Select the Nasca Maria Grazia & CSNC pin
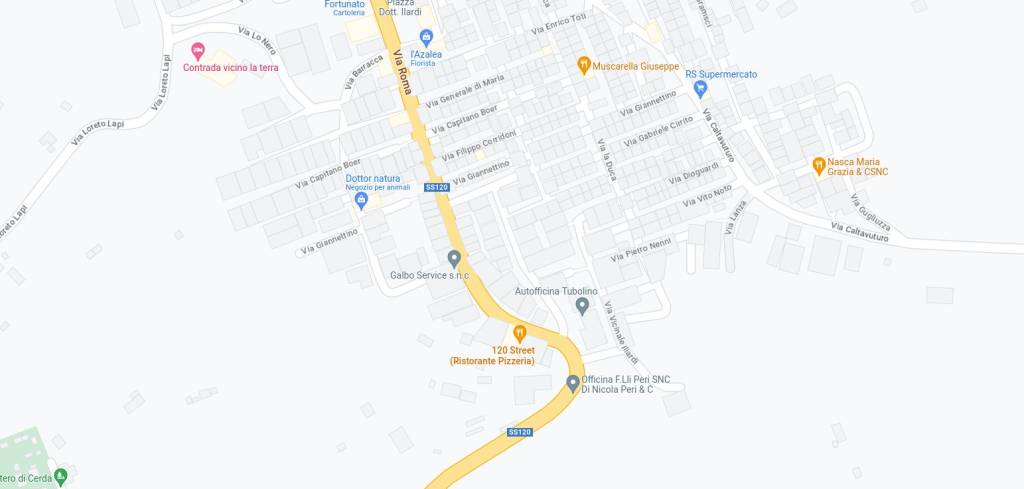 (818, 163)
